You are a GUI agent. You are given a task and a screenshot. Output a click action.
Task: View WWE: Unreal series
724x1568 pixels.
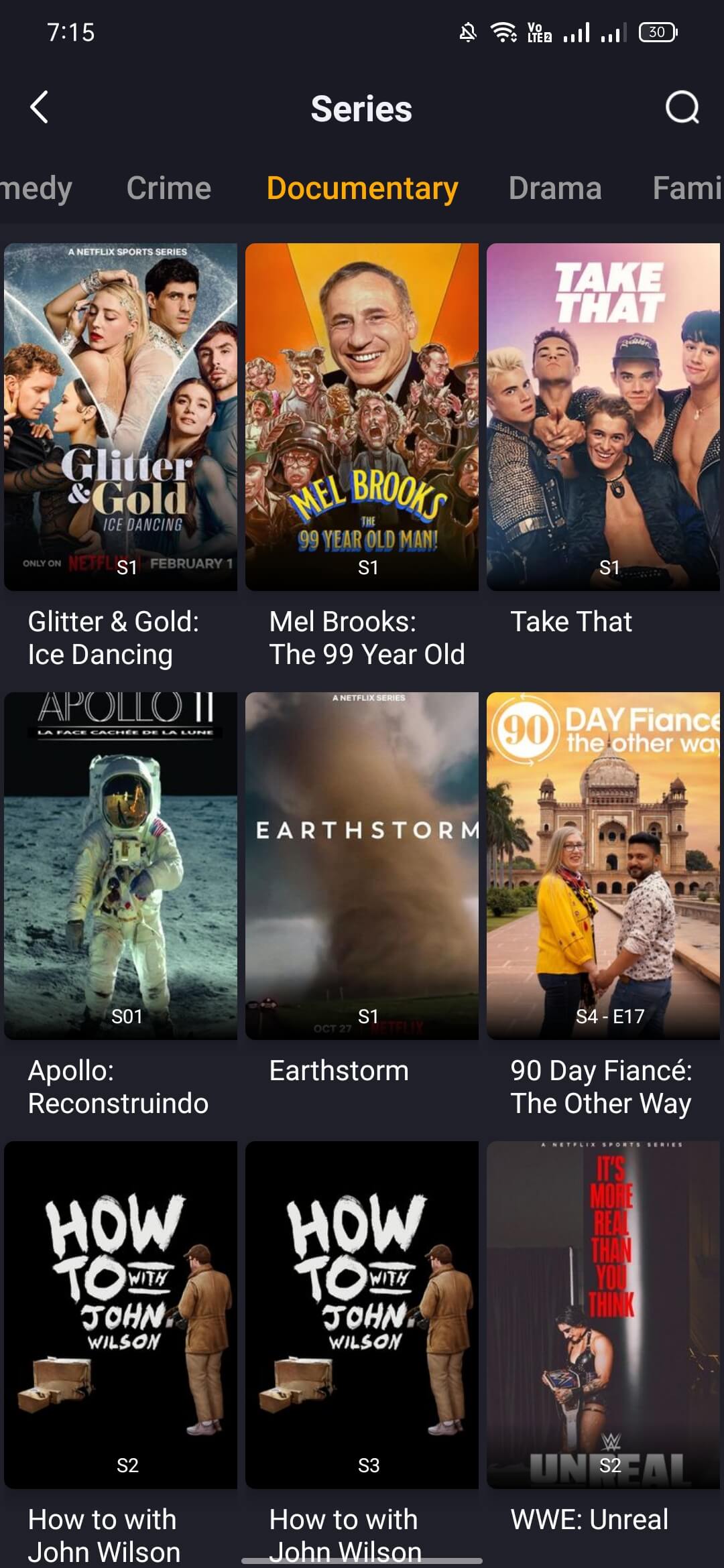tap(603, 1315)
